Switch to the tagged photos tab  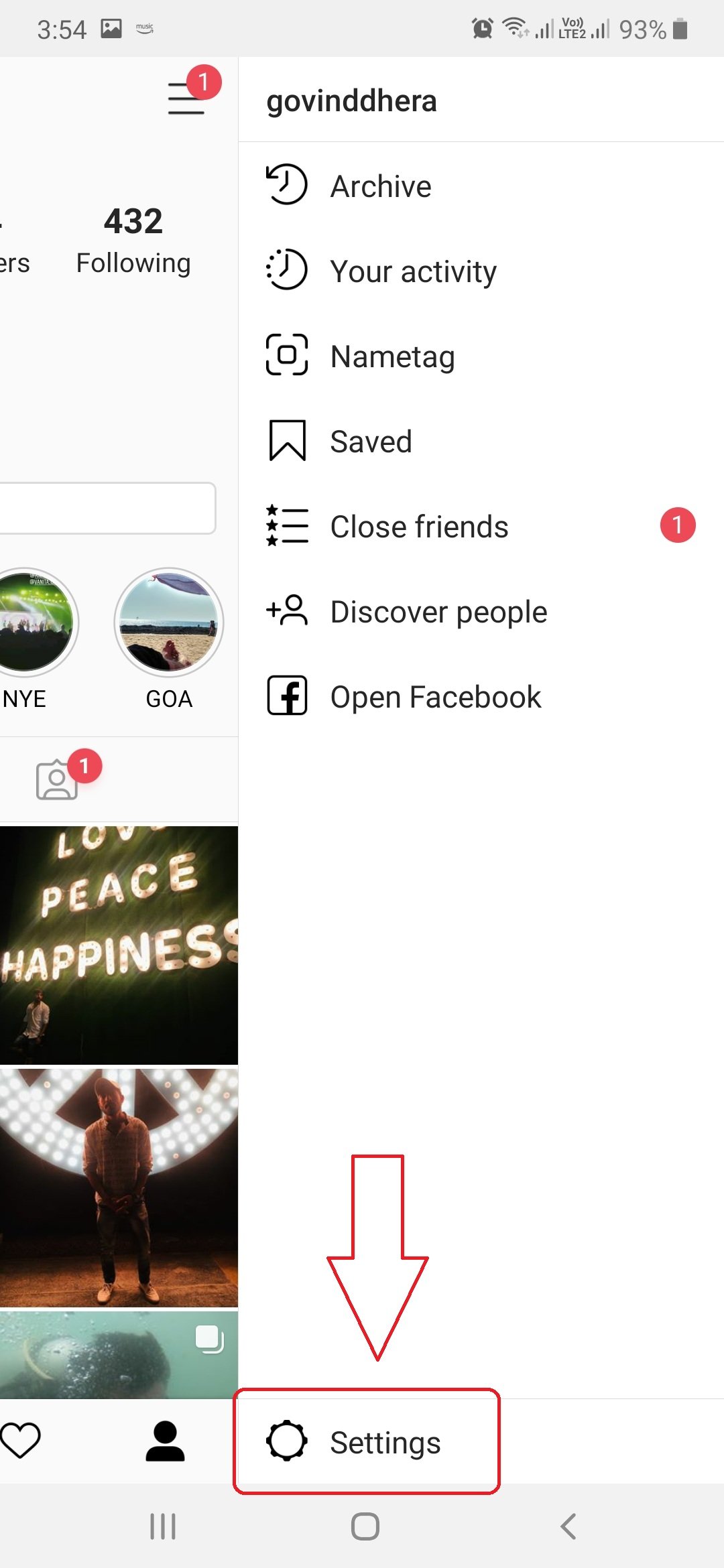pyautogui.click(x=58, y=780)
